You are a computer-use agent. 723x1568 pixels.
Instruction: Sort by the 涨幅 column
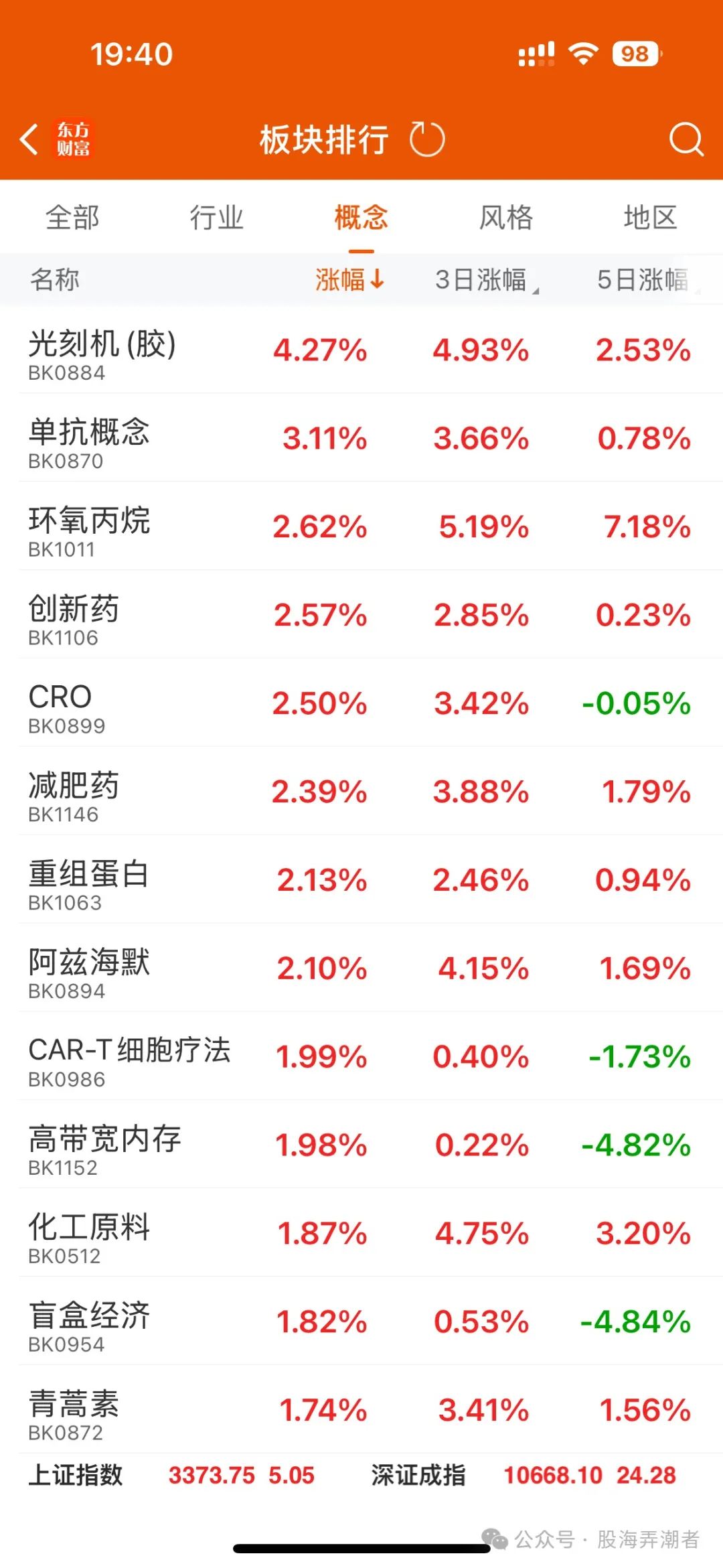click(349, 279)
